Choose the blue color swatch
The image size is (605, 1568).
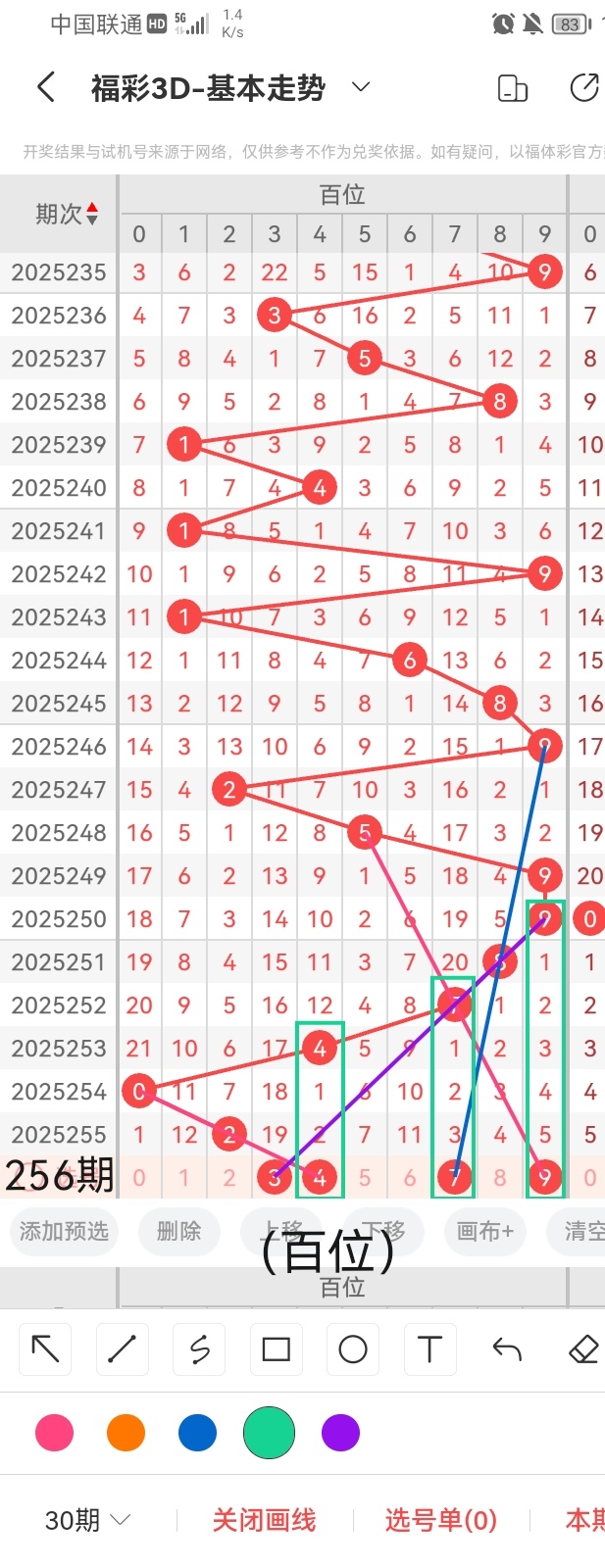click(197, 1433)
